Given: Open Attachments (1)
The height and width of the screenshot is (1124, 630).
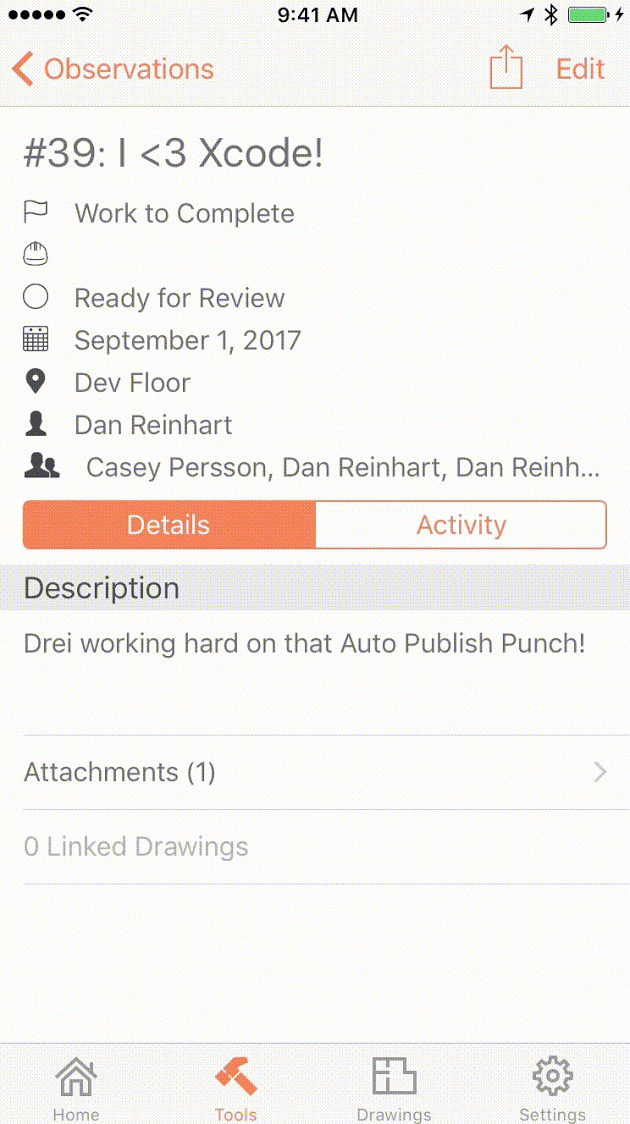Looking at the screenshot, I should tap(315, 772).
